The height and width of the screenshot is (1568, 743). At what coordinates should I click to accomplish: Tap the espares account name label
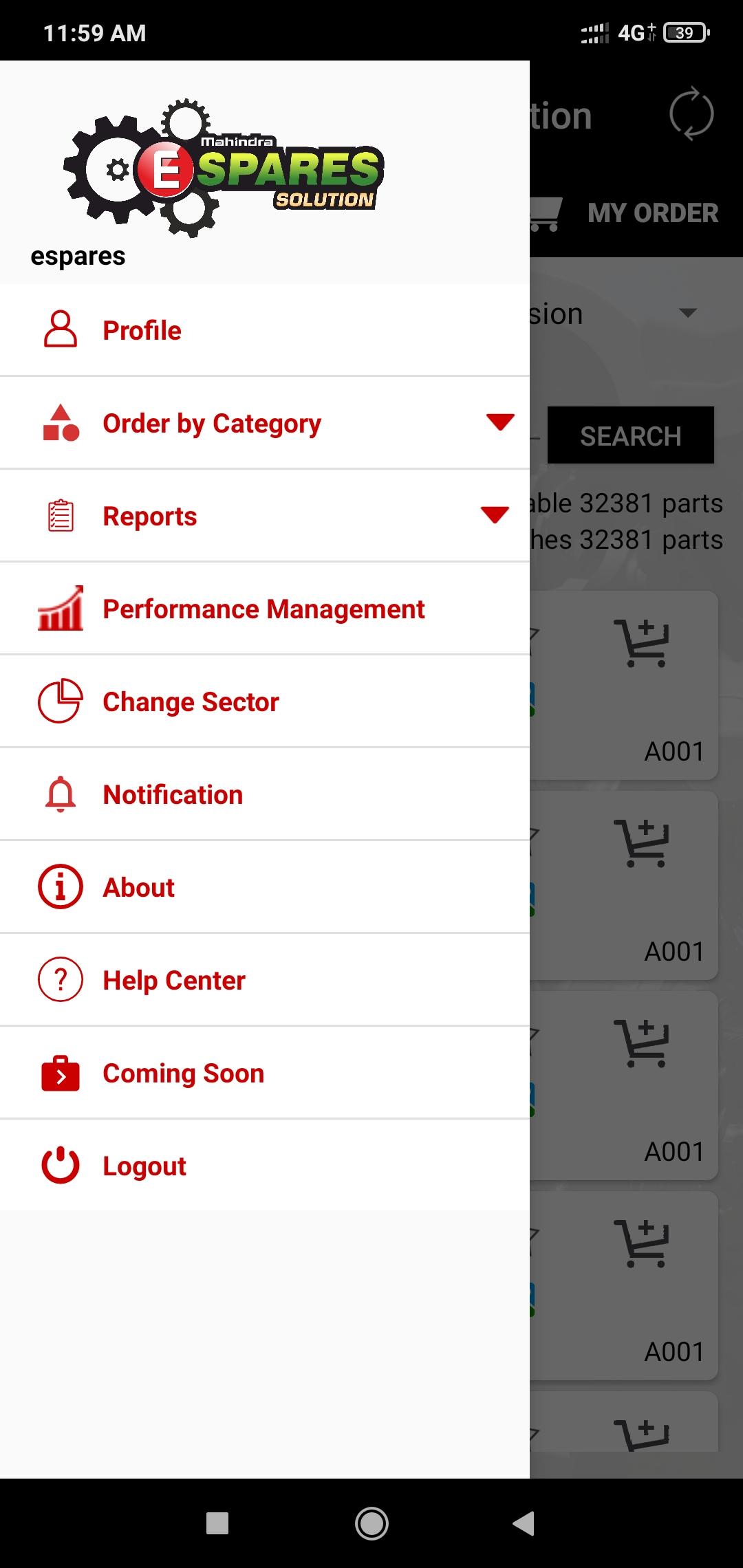click(x=78, y=256)
